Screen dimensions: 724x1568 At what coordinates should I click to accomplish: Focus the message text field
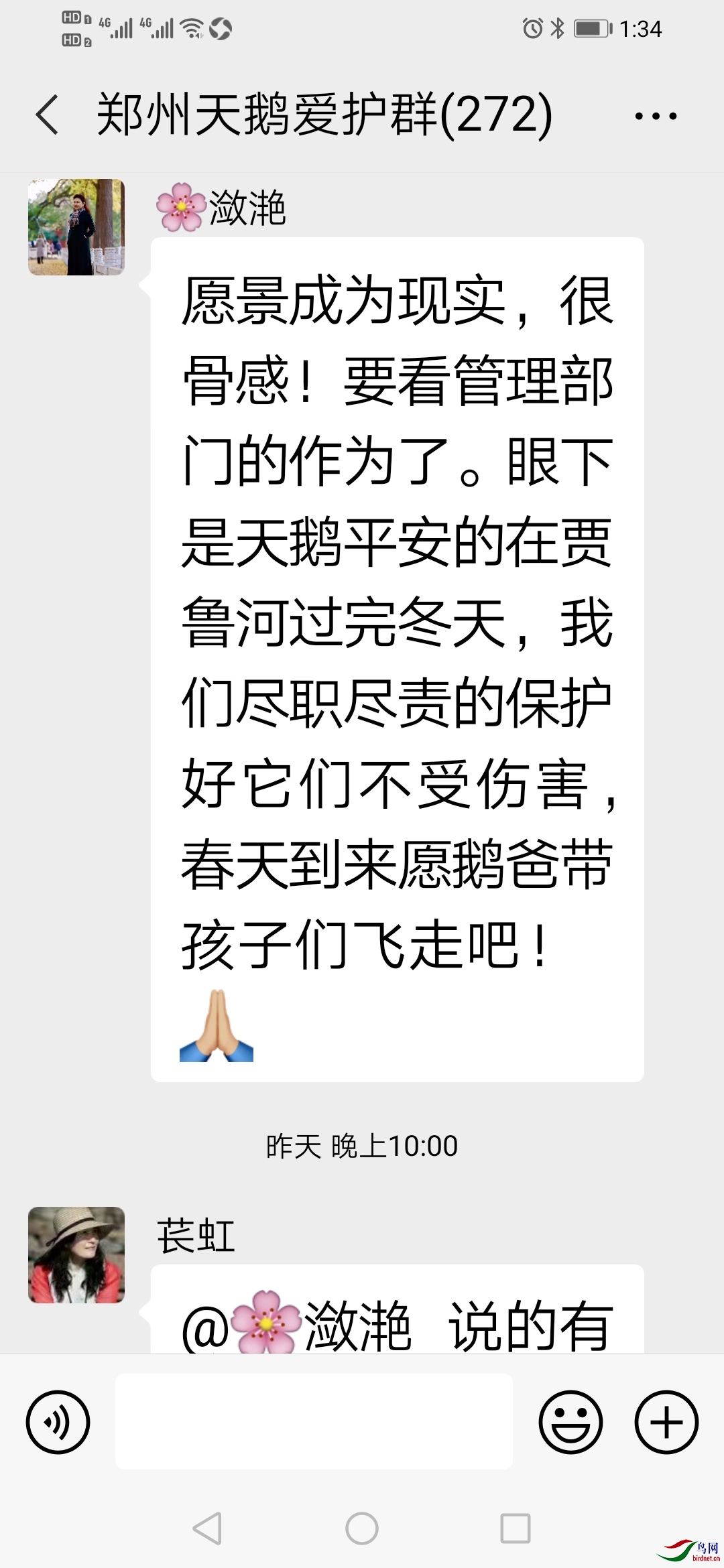(x=314, y=1422)
